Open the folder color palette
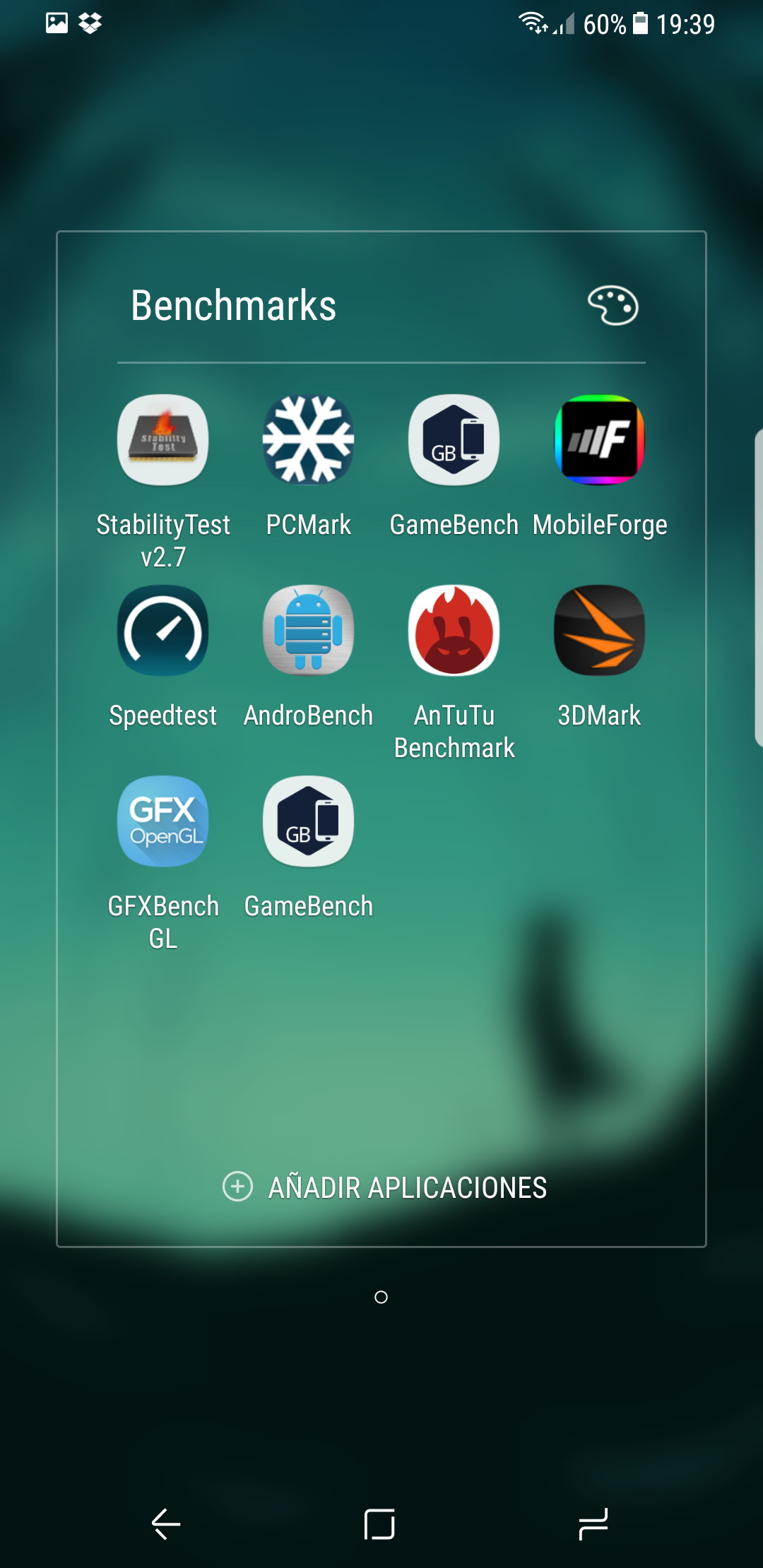 tap(613, 306)
